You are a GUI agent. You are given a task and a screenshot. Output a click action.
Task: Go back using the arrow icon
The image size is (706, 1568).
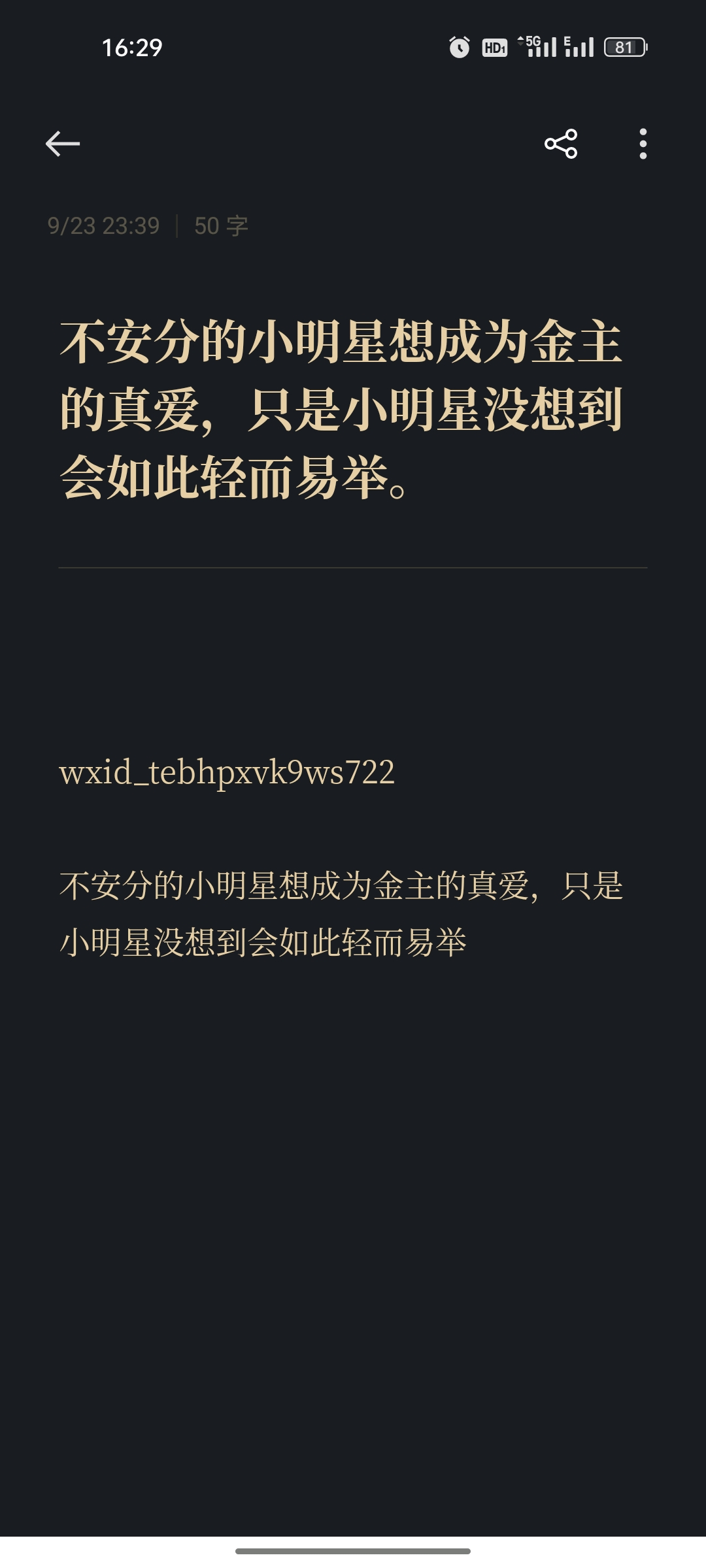click(63, 144)
